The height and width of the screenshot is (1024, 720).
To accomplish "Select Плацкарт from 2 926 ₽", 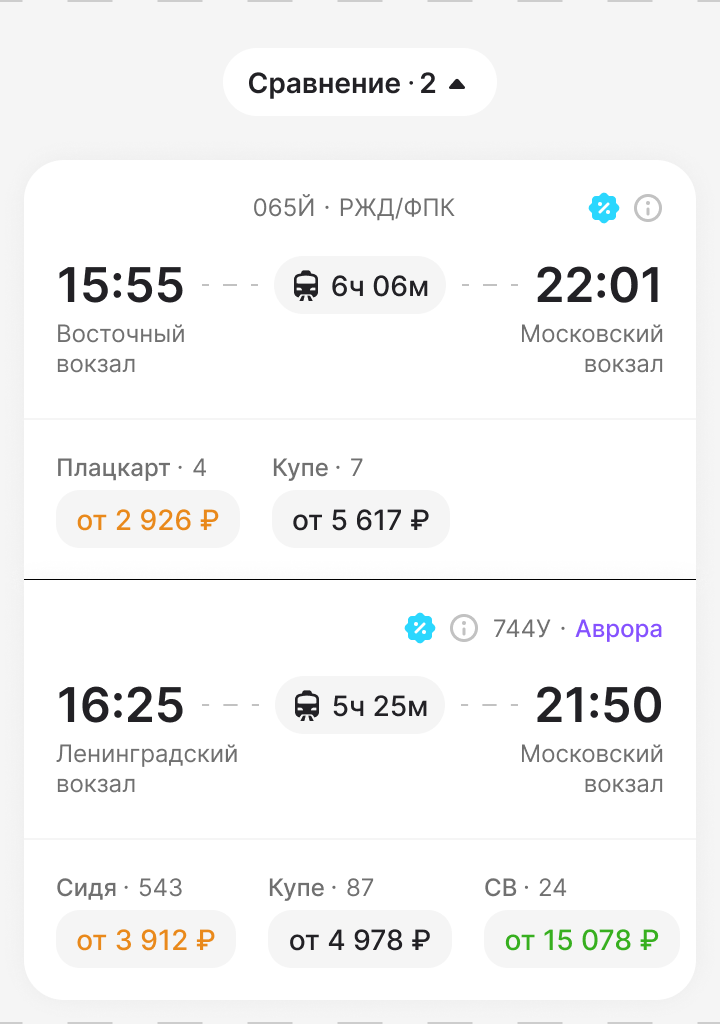I will 148,520.
